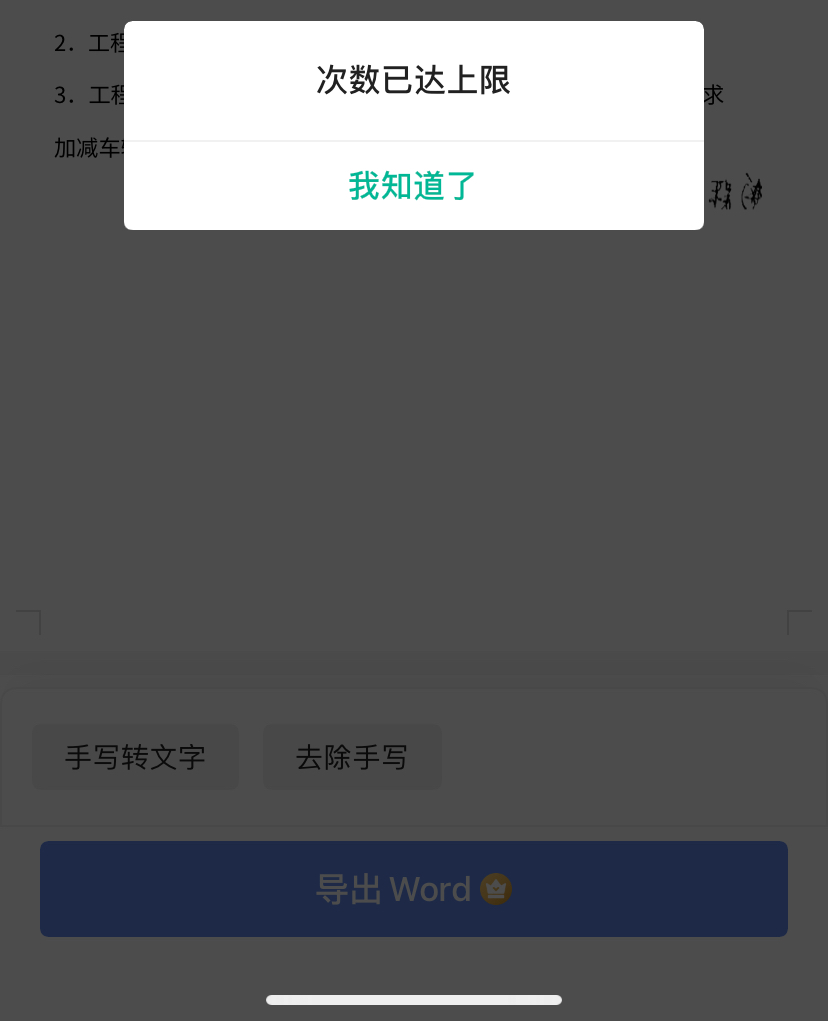The width and height of the screenshot is (828, 1021).
Task: Tap the dialog title 次数已达上限
Action: click(413, 81)
